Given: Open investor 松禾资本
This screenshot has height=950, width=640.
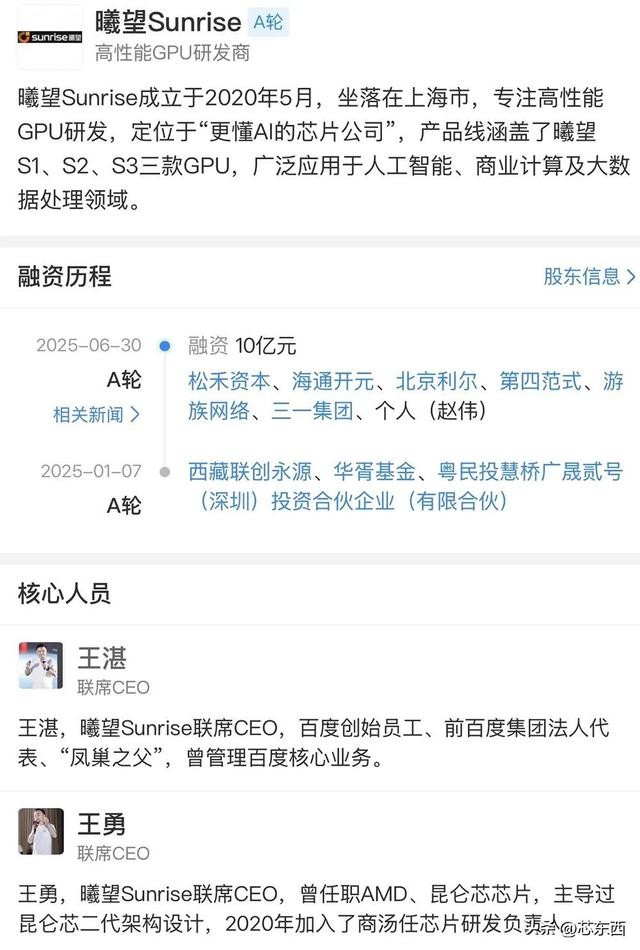Looking at the screenshot, I should click(229, 381).
